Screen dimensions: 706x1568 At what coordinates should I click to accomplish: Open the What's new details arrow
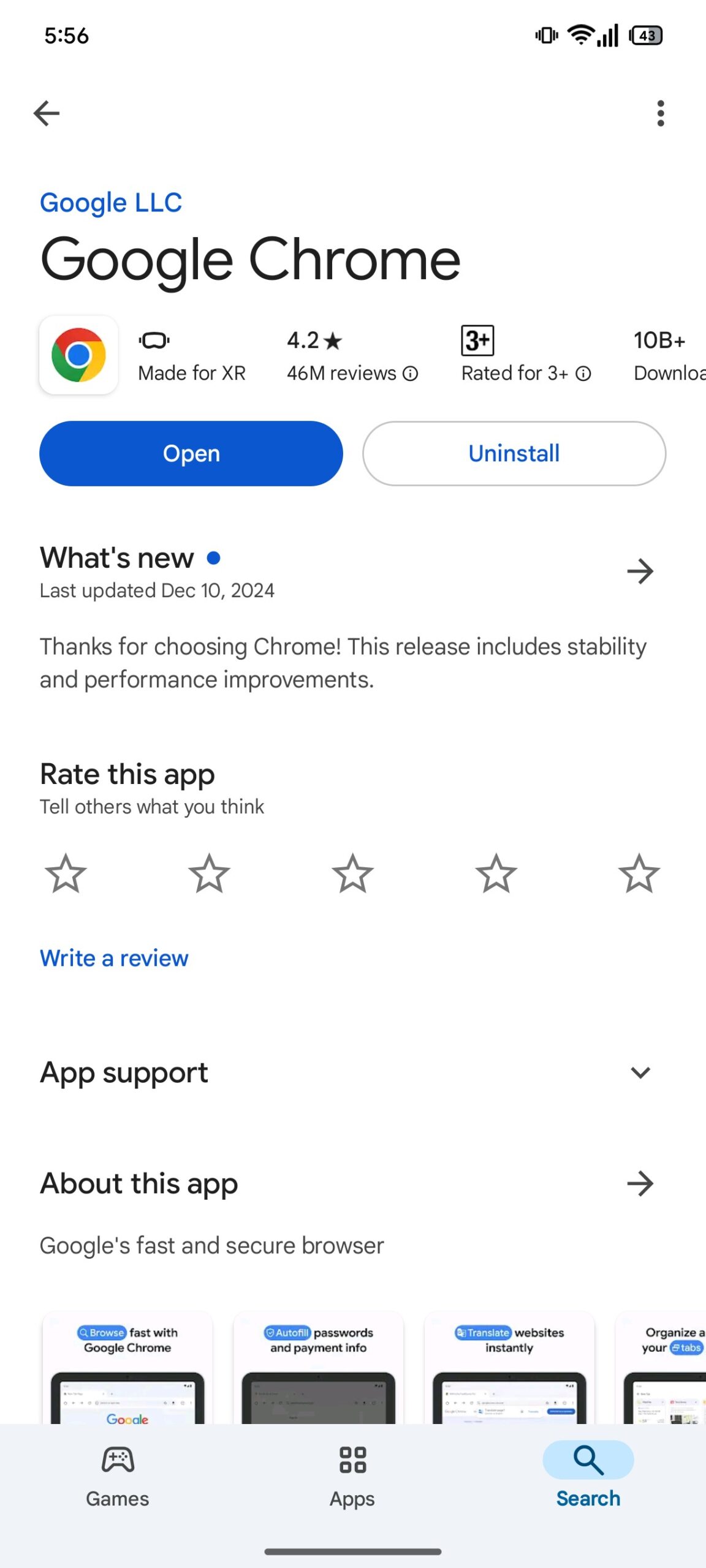tap(640, 571)
